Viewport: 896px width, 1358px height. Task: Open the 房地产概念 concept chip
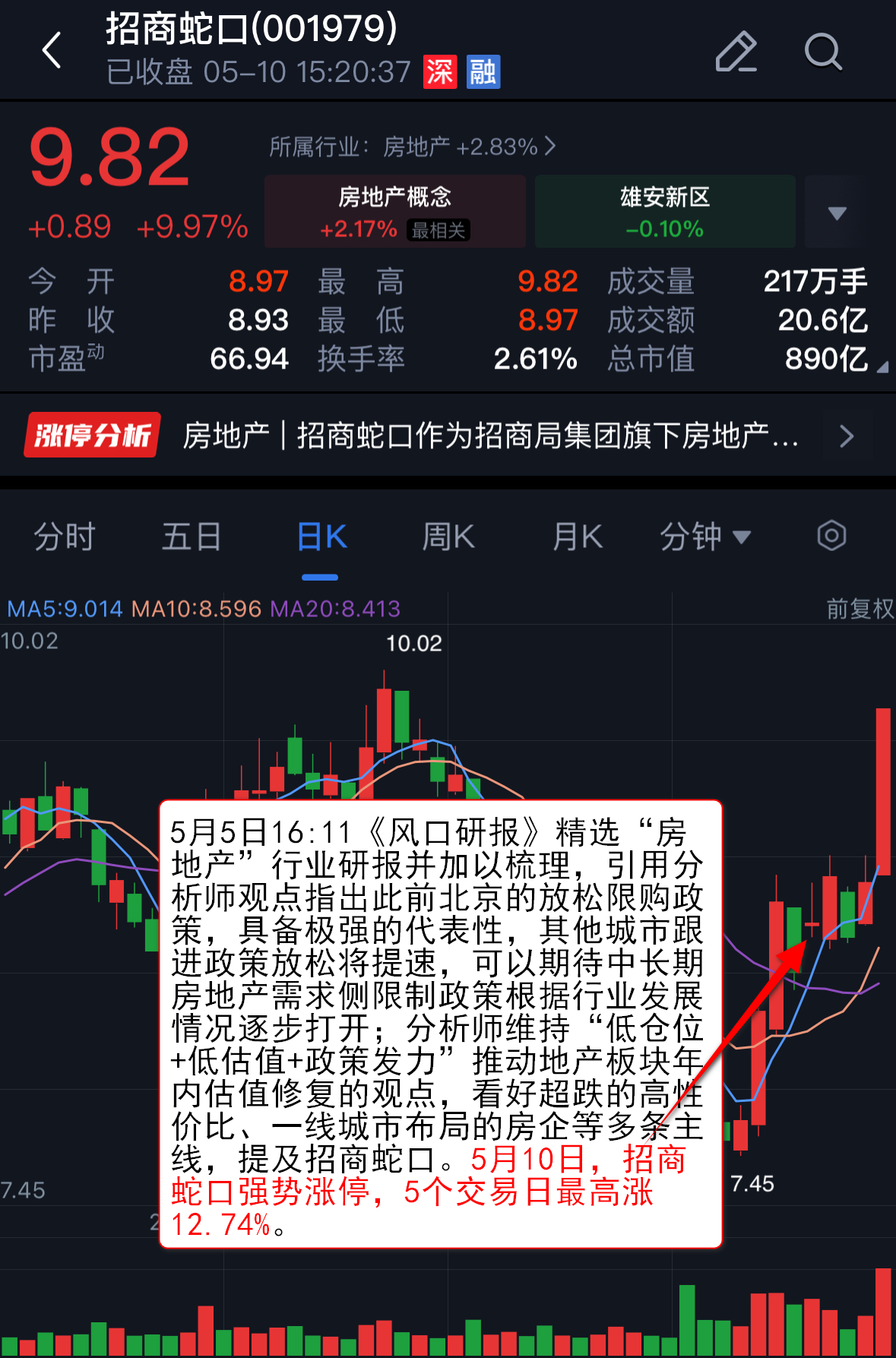tap(394, 211)
